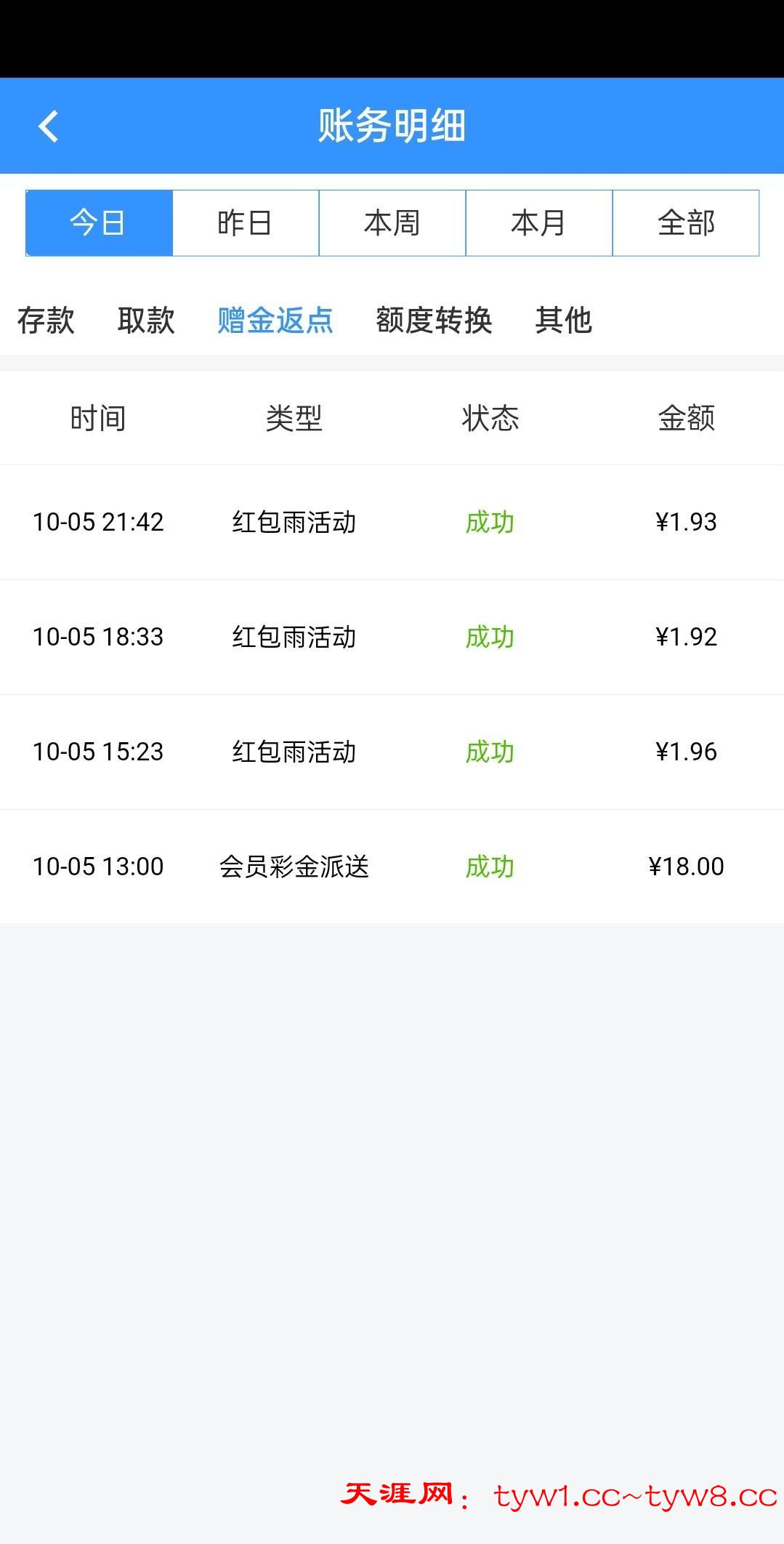The width and height of the screenshot is (784, 1544).
Task: Select the 赠金返点 category
Action: pos(275,320)
